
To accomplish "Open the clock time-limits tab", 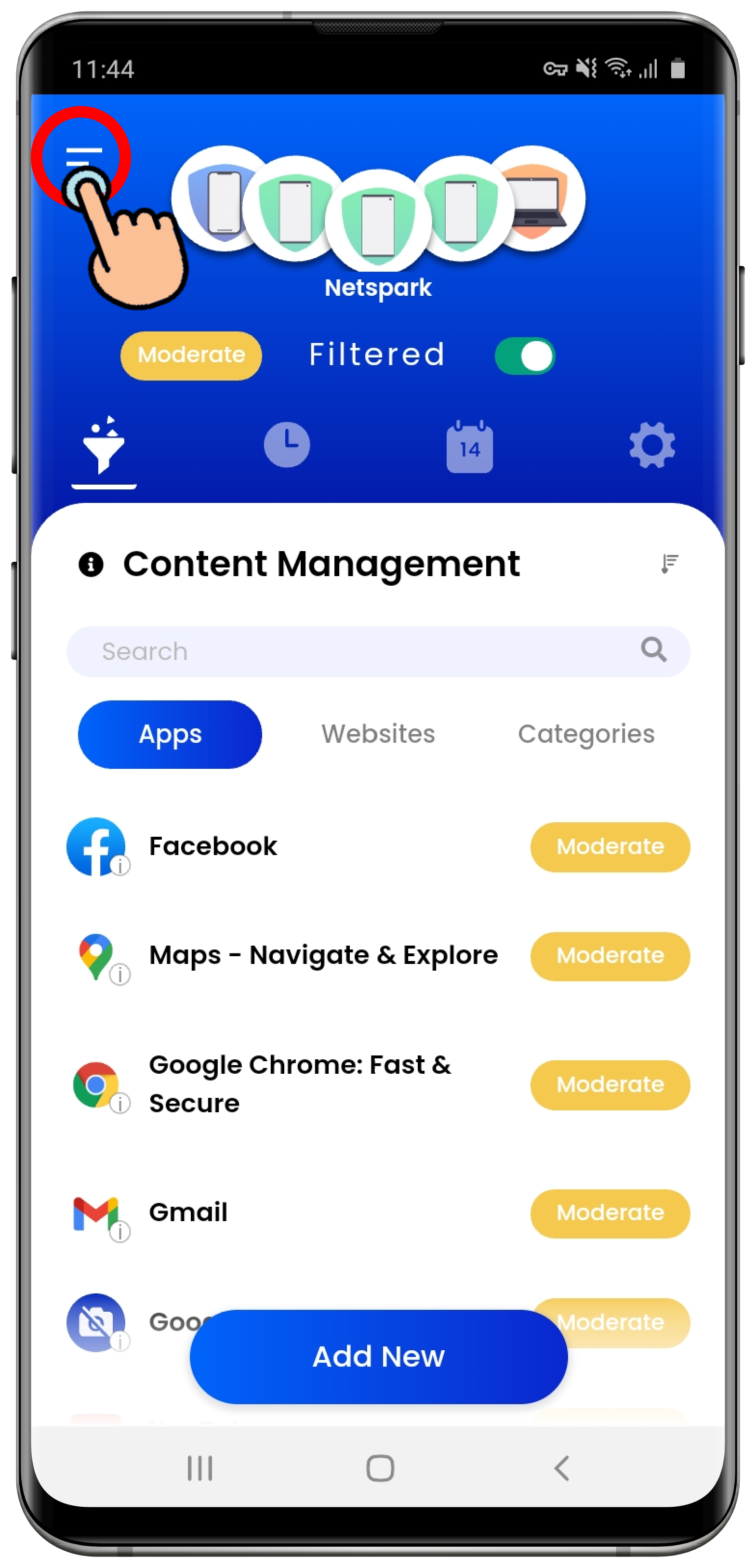I will click(x=287, y=445).
